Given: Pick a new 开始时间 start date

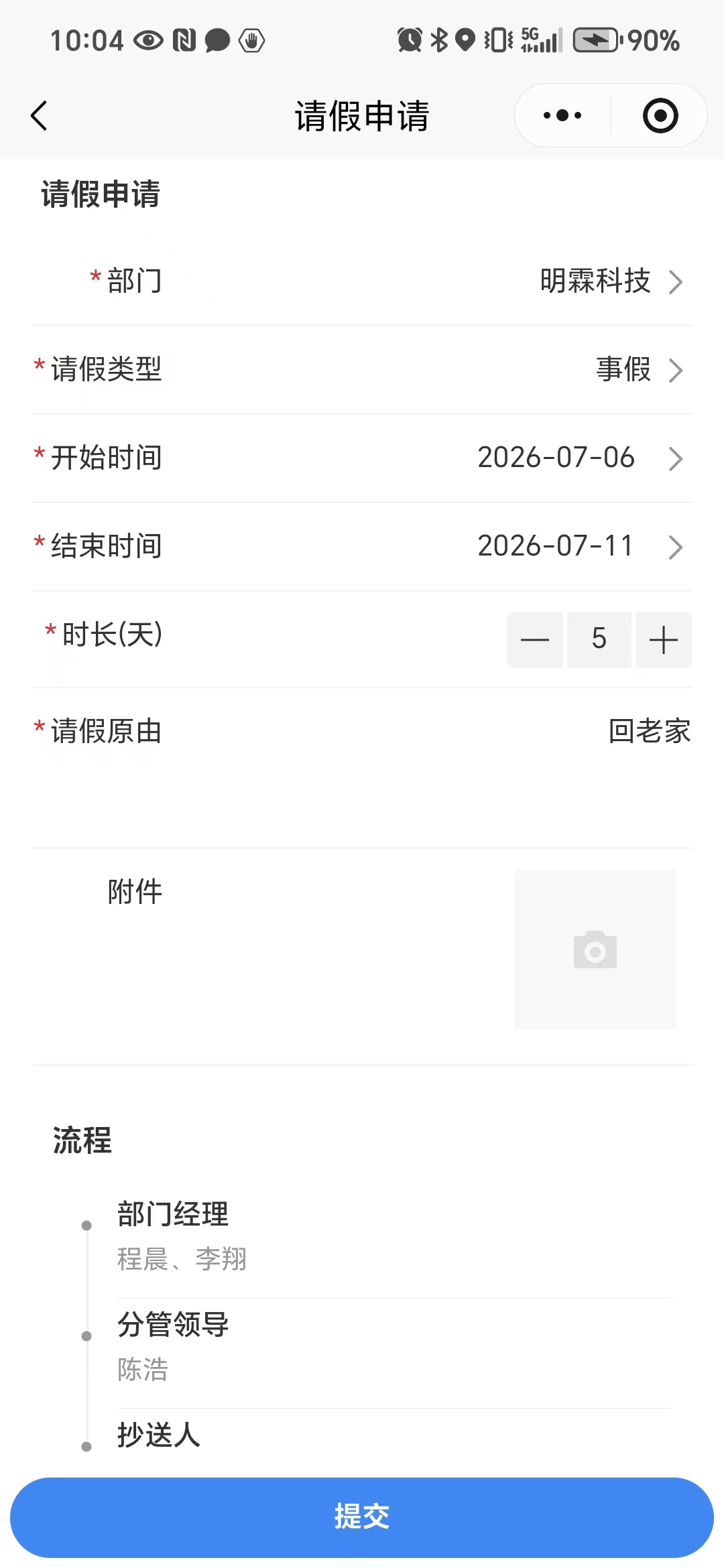Looking at the screenshot, I should coord(362,458).
